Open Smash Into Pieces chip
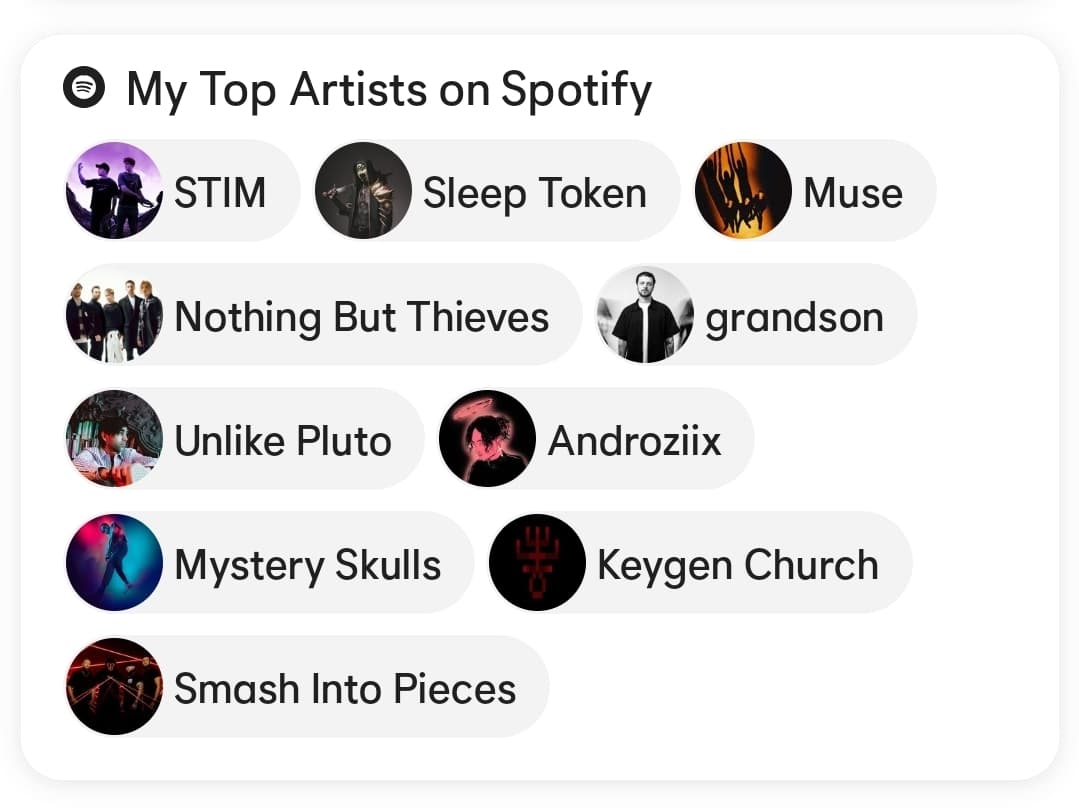1079x811 pixels. [306, 687]
